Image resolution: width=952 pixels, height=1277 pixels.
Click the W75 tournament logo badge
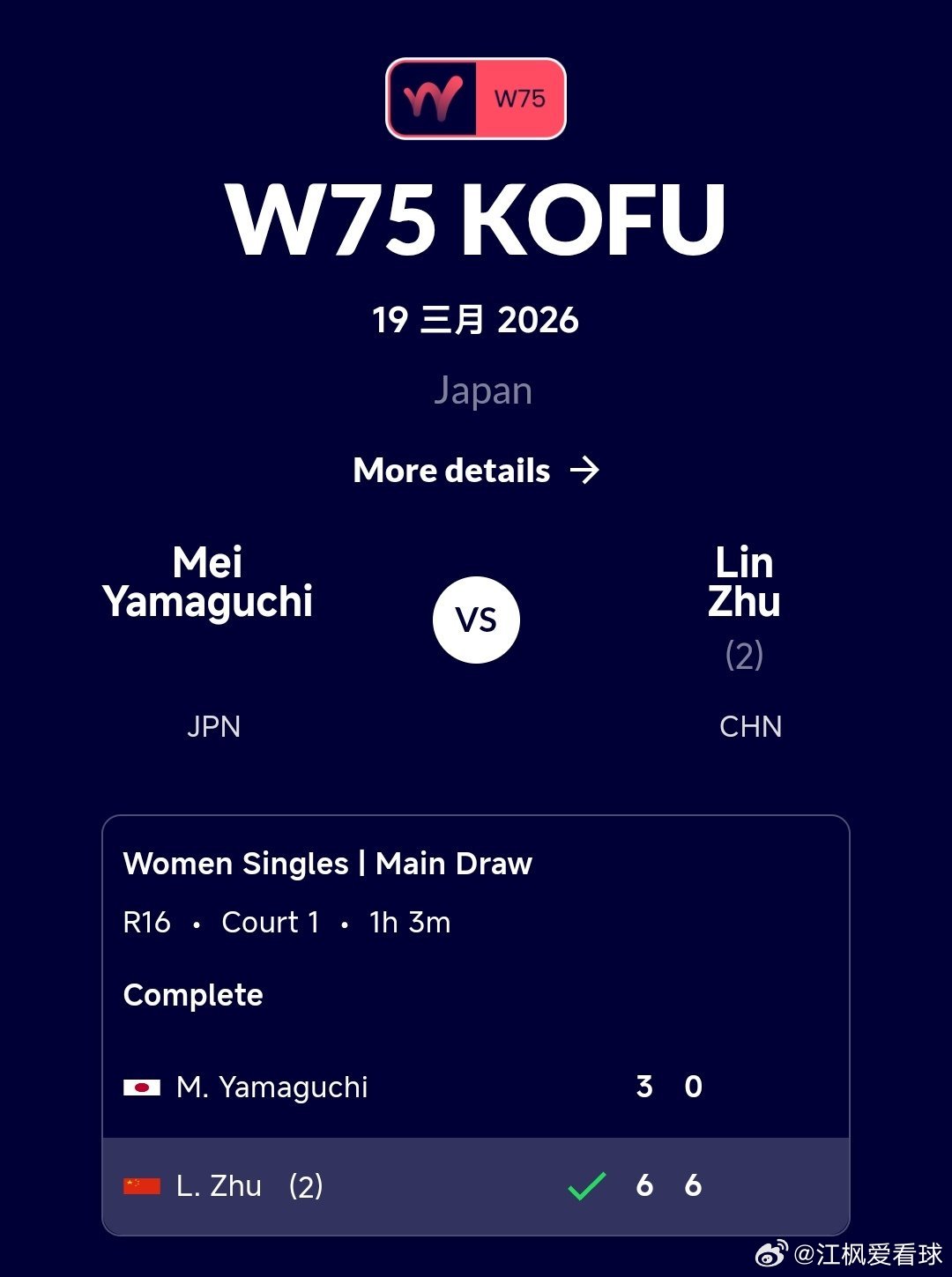click(x=476, y=98)
